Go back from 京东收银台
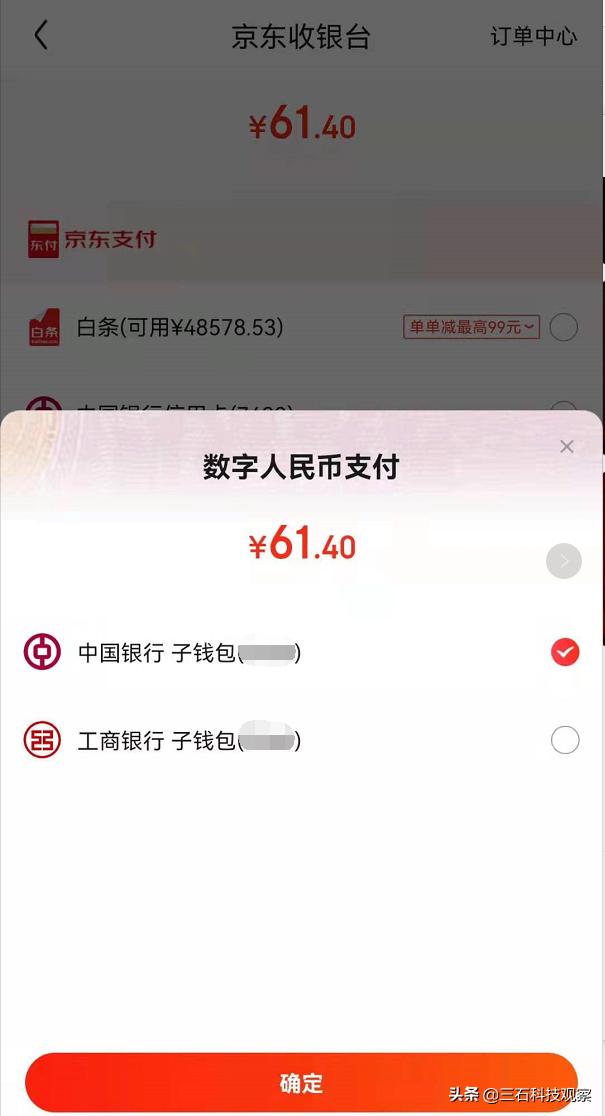Viewport: 605px width, 1116px height. [x=41, y=36]
